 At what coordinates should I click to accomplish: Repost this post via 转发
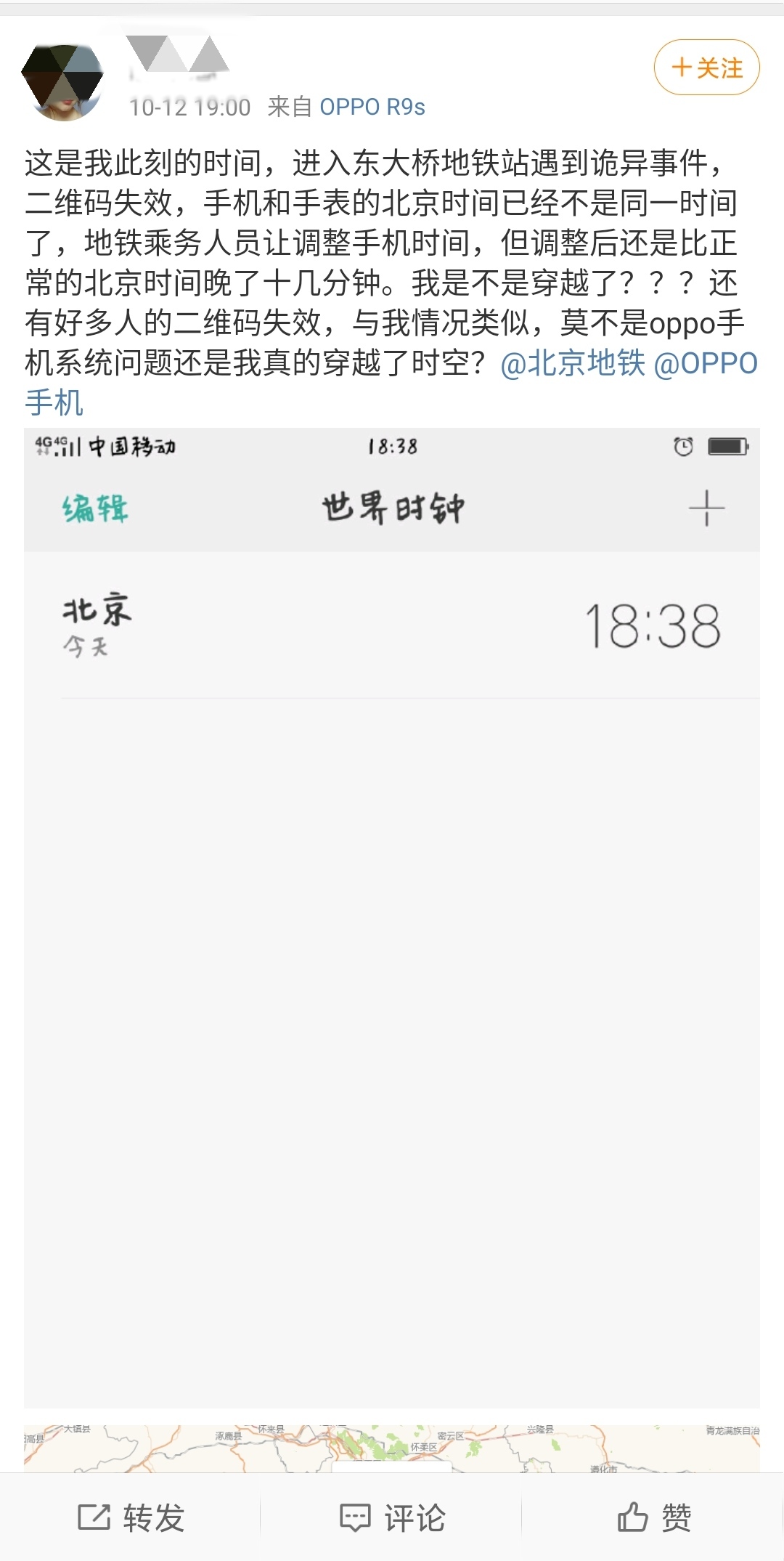[x=131, y=1517]
